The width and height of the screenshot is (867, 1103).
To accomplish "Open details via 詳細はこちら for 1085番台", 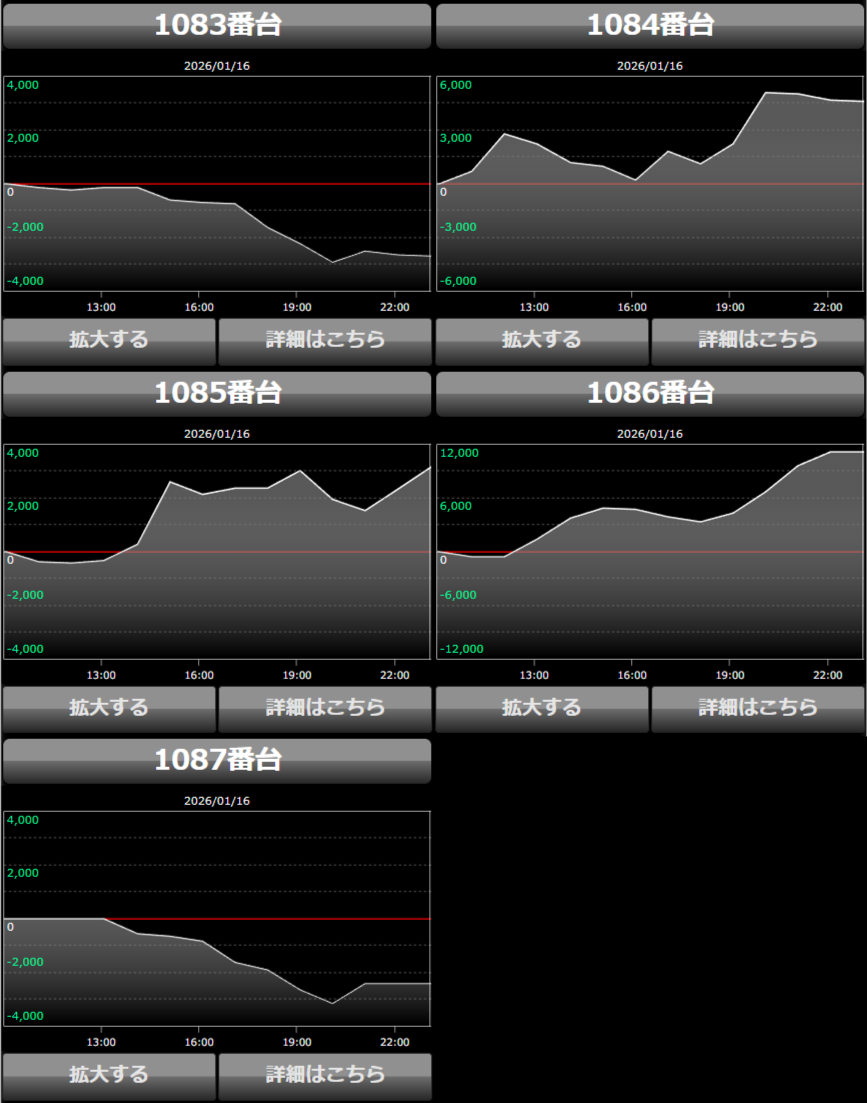I will click(x=325, y=708).
